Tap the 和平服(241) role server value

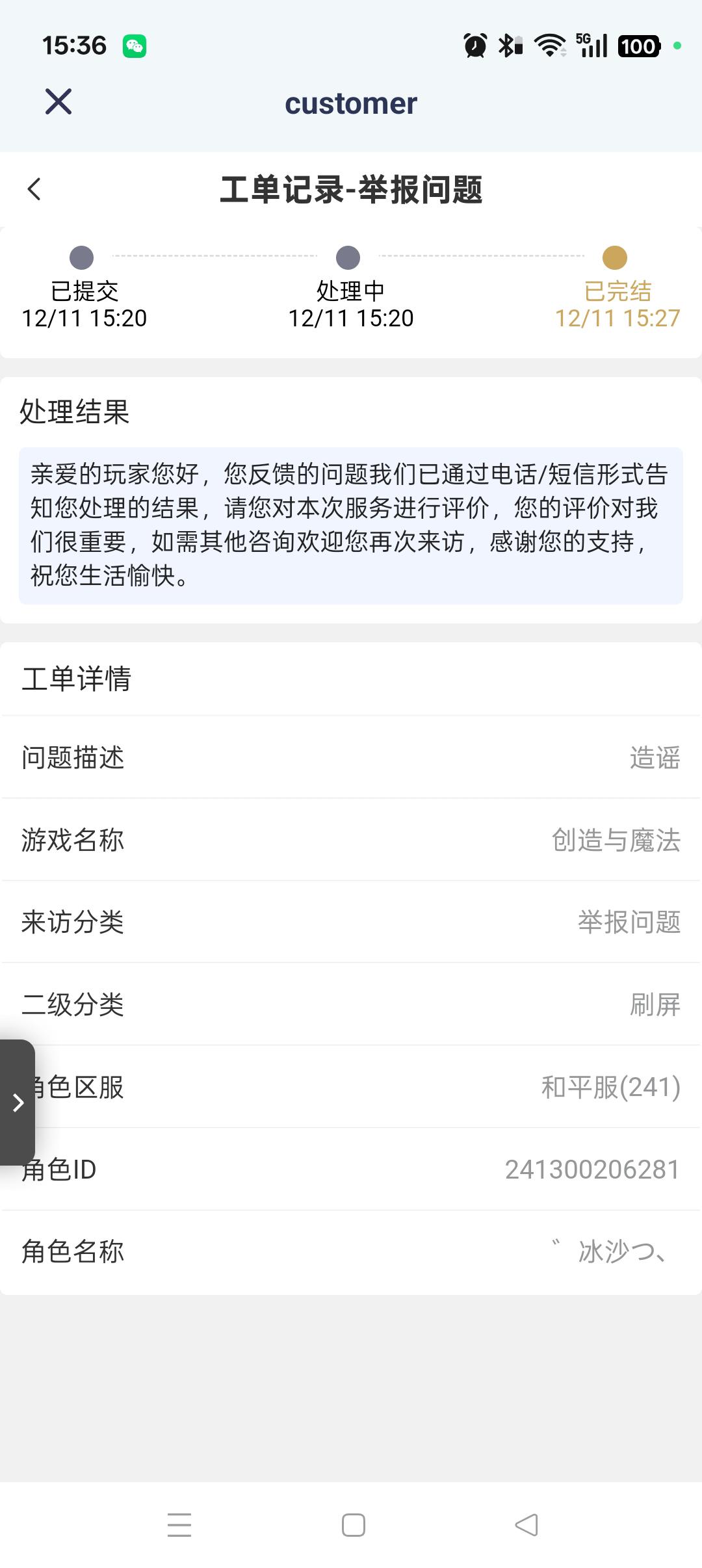pos(610,1086)
